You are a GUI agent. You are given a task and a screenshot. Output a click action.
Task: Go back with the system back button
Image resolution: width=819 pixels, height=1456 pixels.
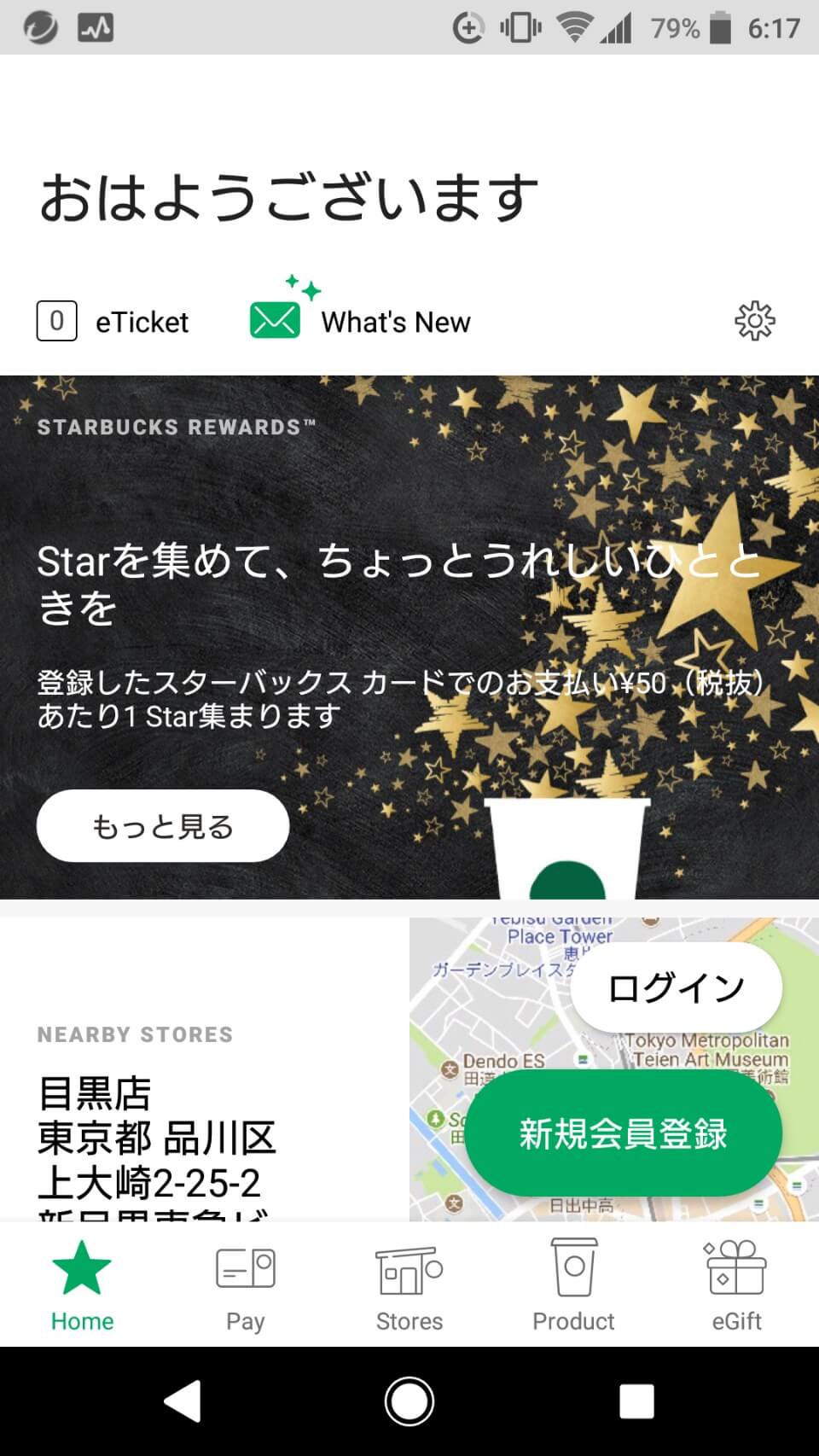tap(183, 1401)
